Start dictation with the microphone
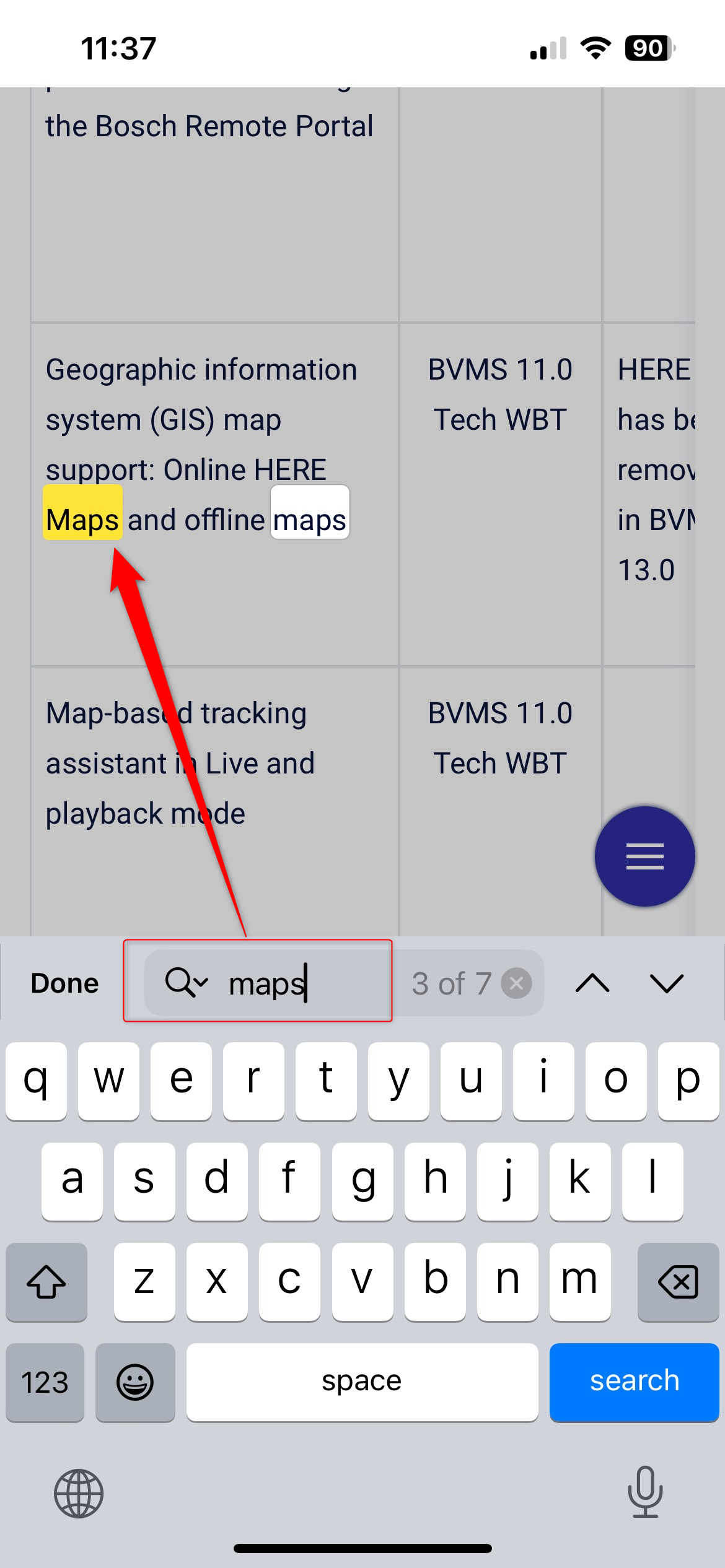Viewport: 725px width, 1568px height. pyautogui.click(x=645, y=1492)
